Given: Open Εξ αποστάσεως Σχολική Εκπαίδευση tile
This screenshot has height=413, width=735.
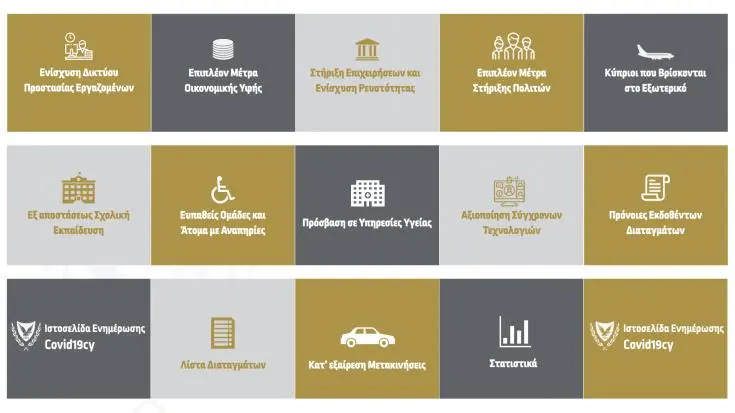Looking at the screenshot, I should (79, 205).
